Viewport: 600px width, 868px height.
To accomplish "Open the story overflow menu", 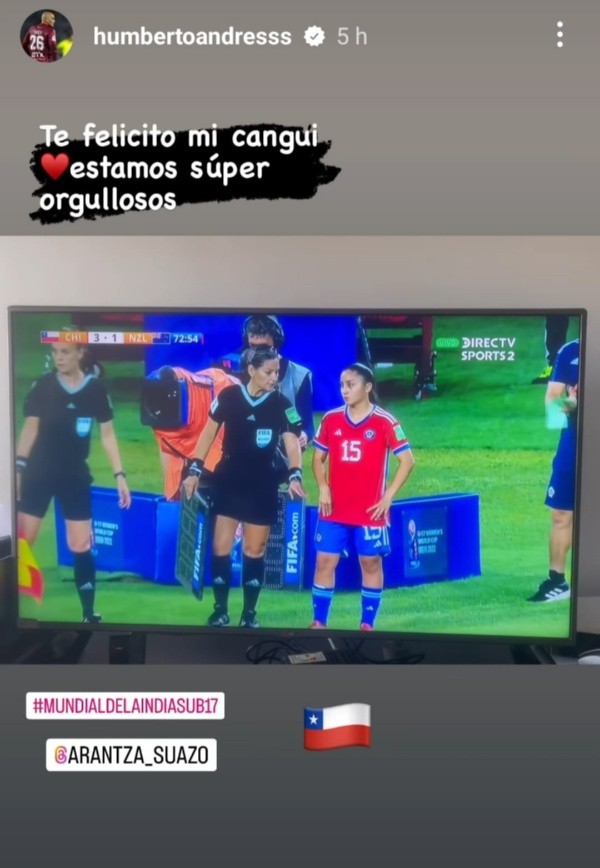I will [559, 35].
